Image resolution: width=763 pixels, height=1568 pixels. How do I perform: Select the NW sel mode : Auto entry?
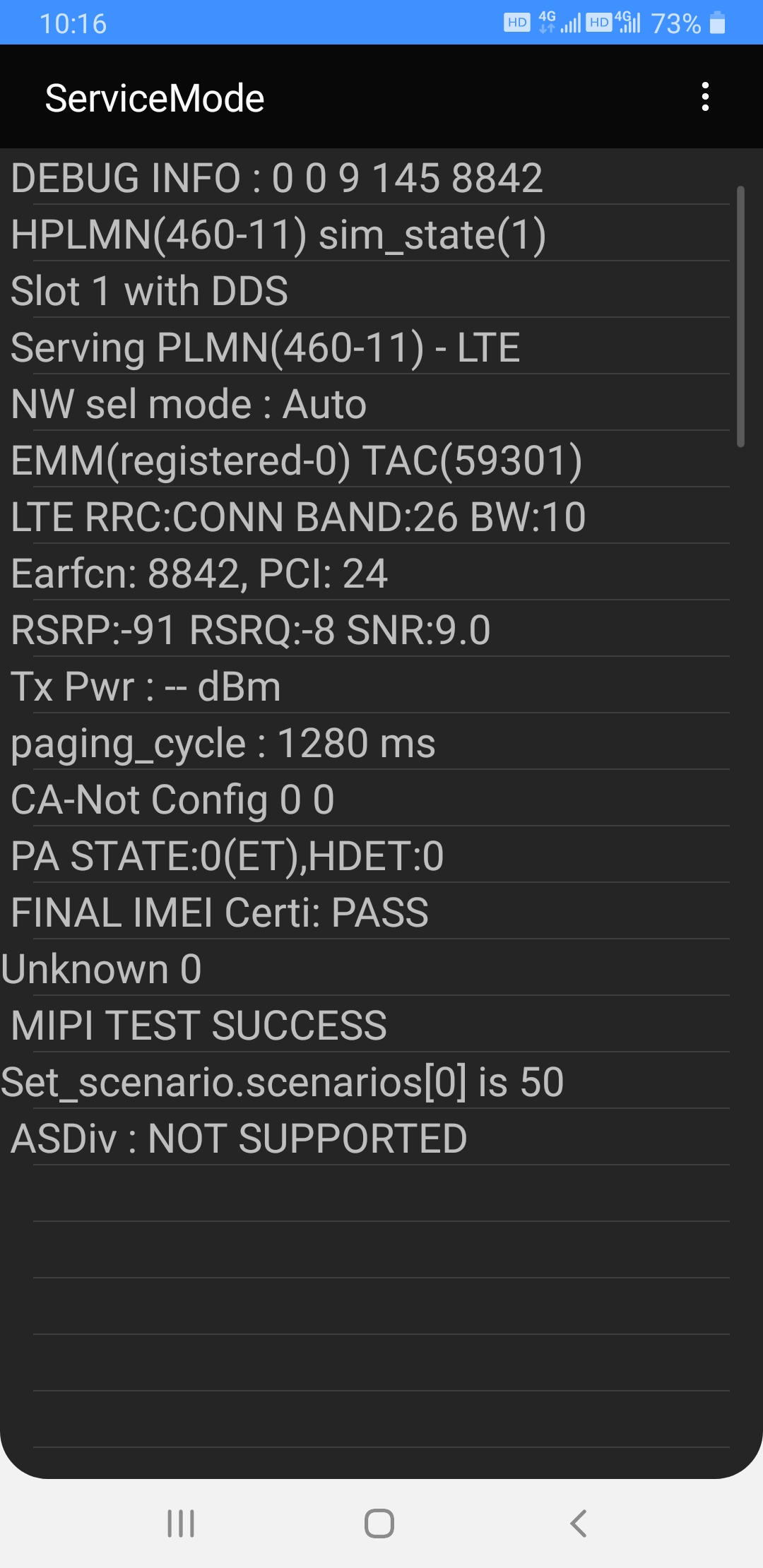point(188,403)
